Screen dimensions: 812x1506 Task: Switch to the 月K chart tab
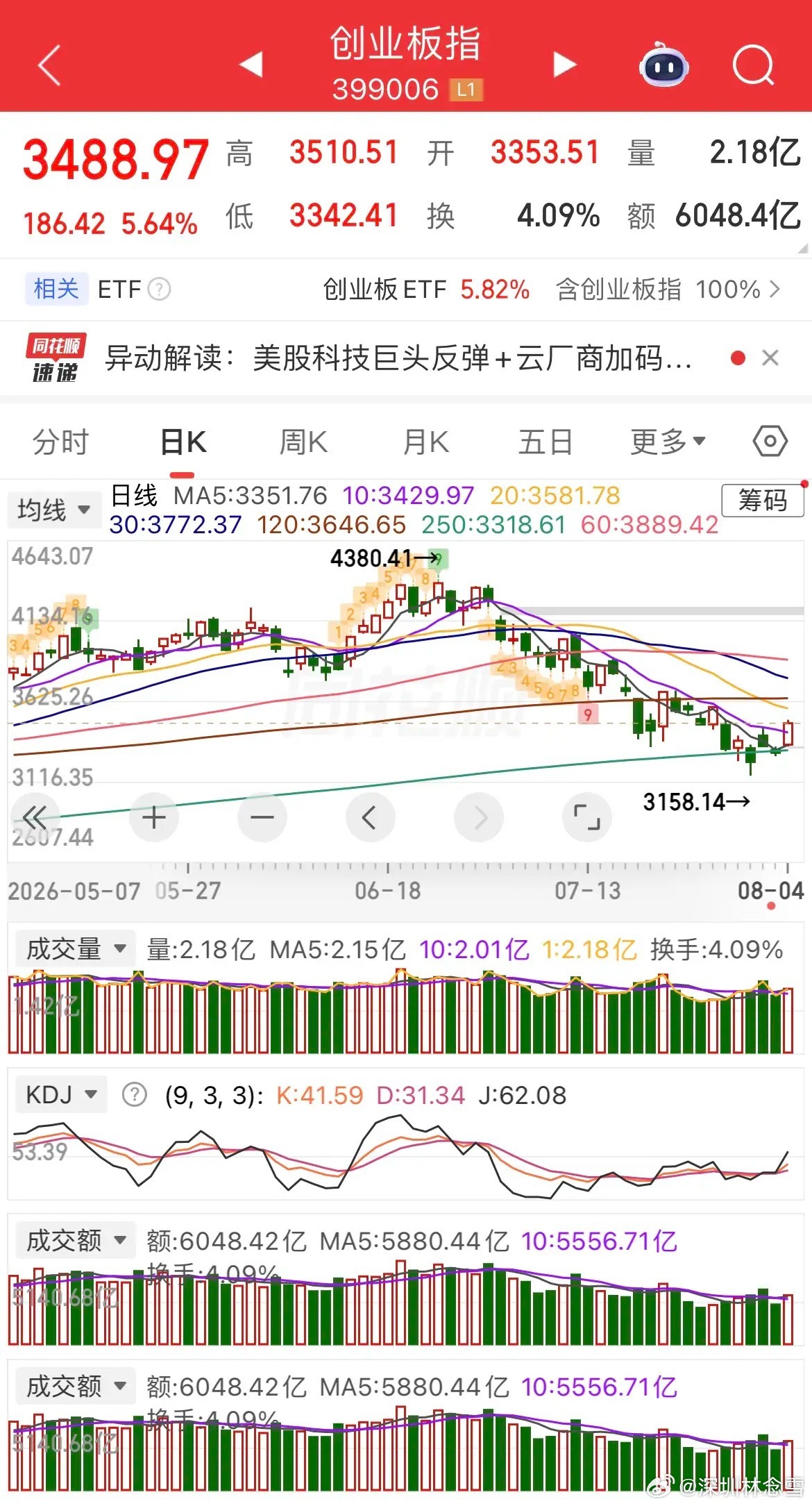426,442
